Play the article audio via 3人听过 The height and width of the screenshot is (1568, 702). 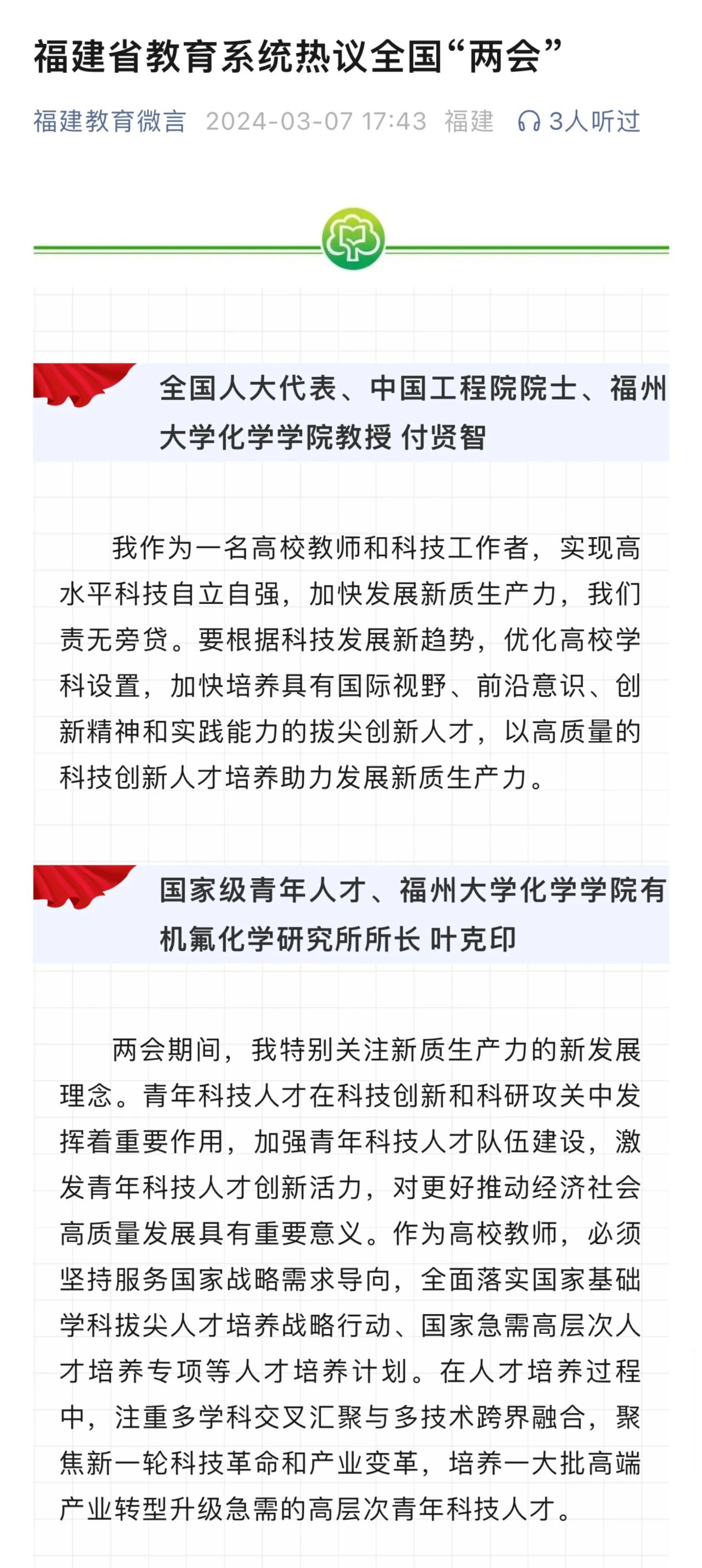579,121
